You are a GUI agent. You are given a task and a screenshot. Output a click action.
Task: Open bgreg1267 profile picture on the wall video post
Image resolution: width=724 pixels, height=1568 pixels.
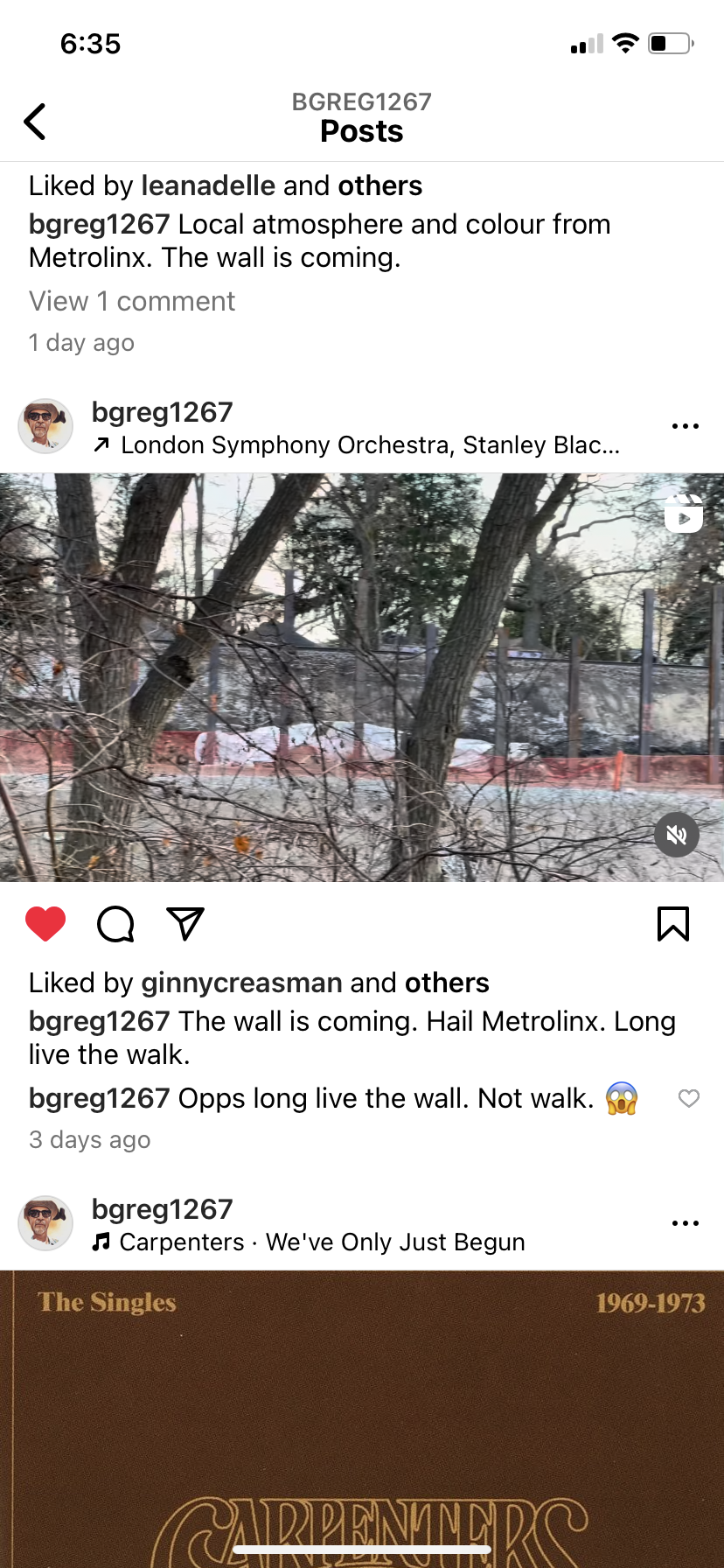coord(45,426)
